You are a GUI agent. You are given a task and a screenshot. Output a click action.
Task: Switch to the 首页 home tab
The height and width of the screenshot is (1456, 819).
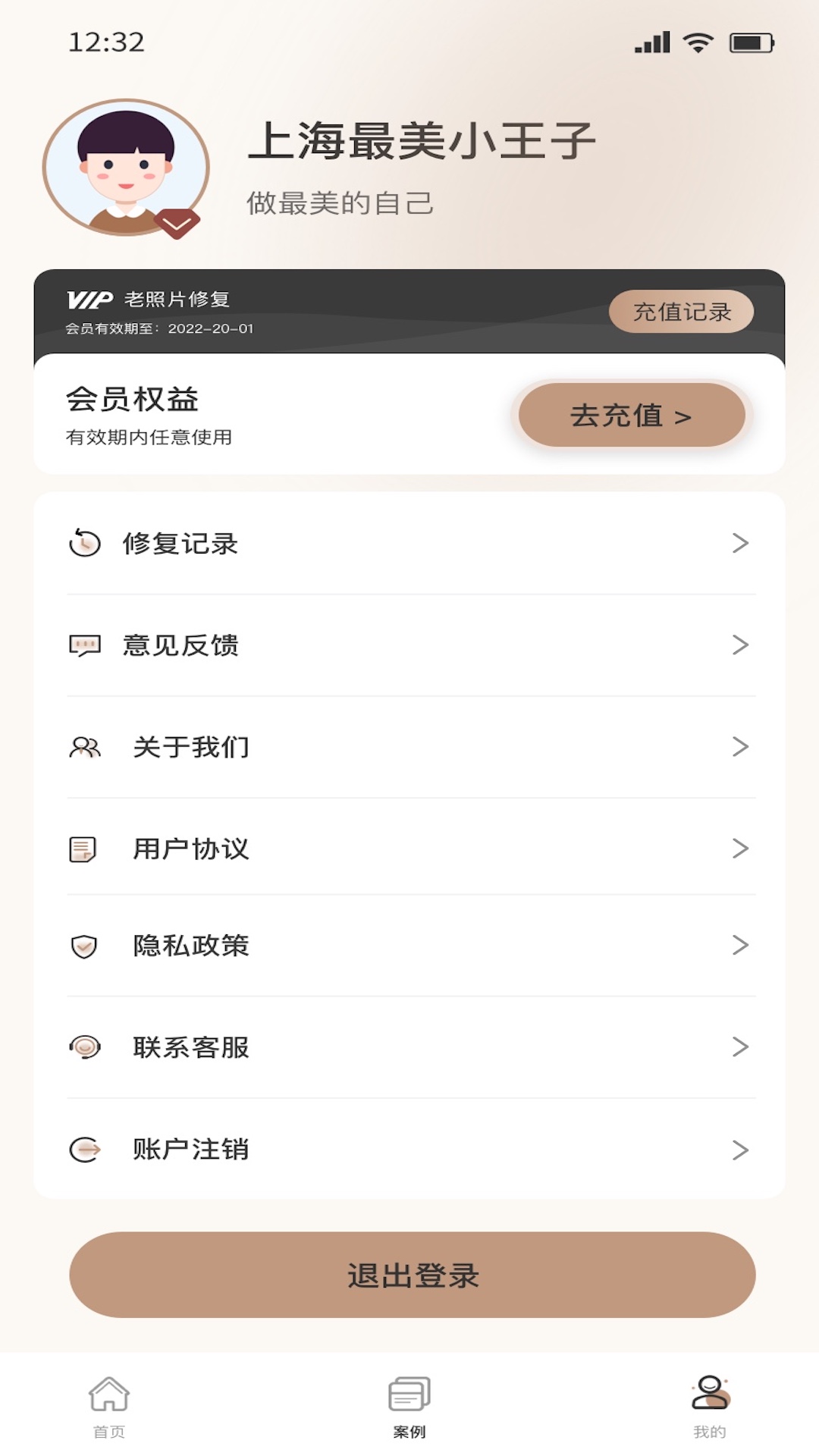click(x=109, y=1407)
